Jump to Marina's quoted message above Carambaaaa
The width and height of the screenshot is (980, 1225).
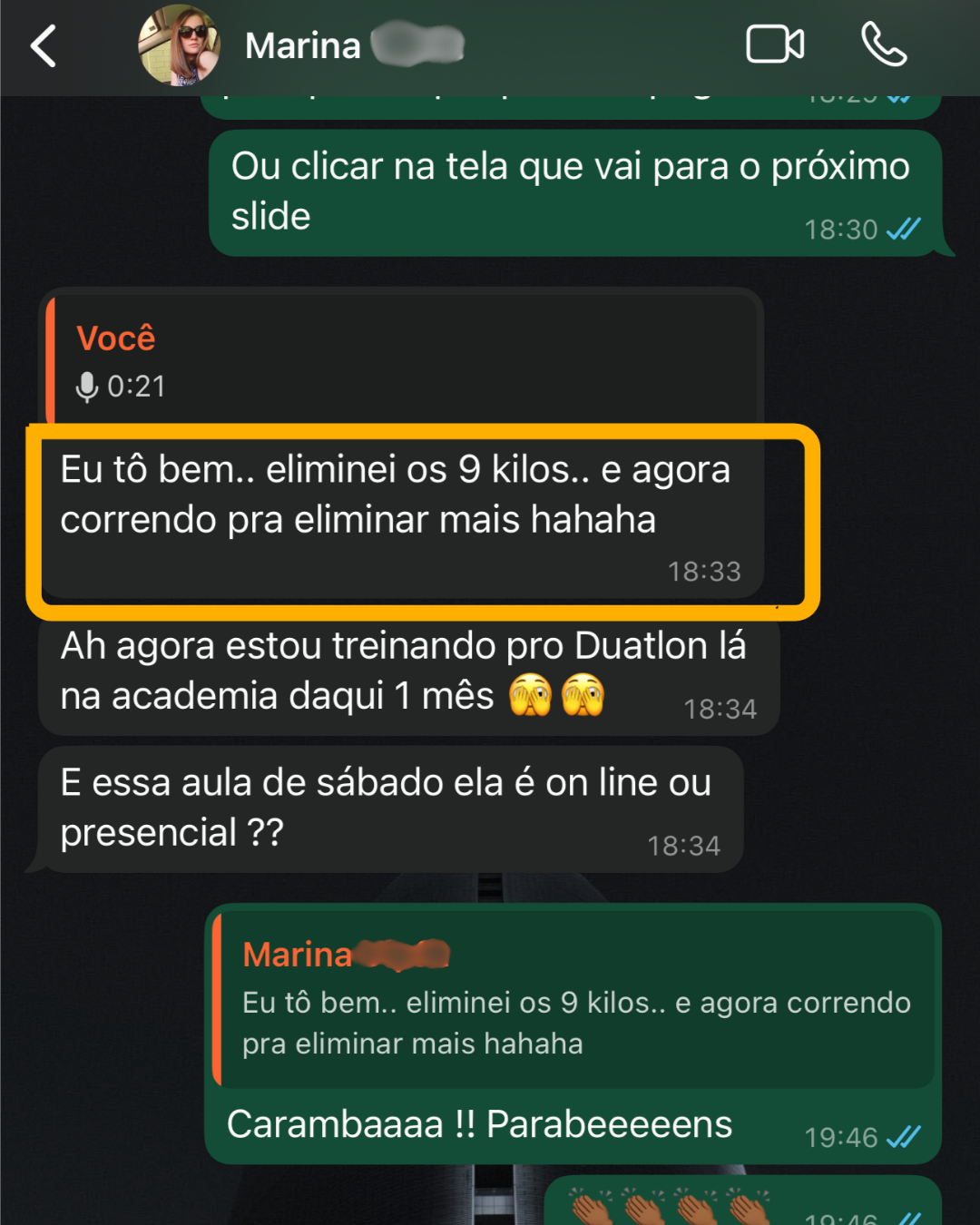click(576, 1003)
